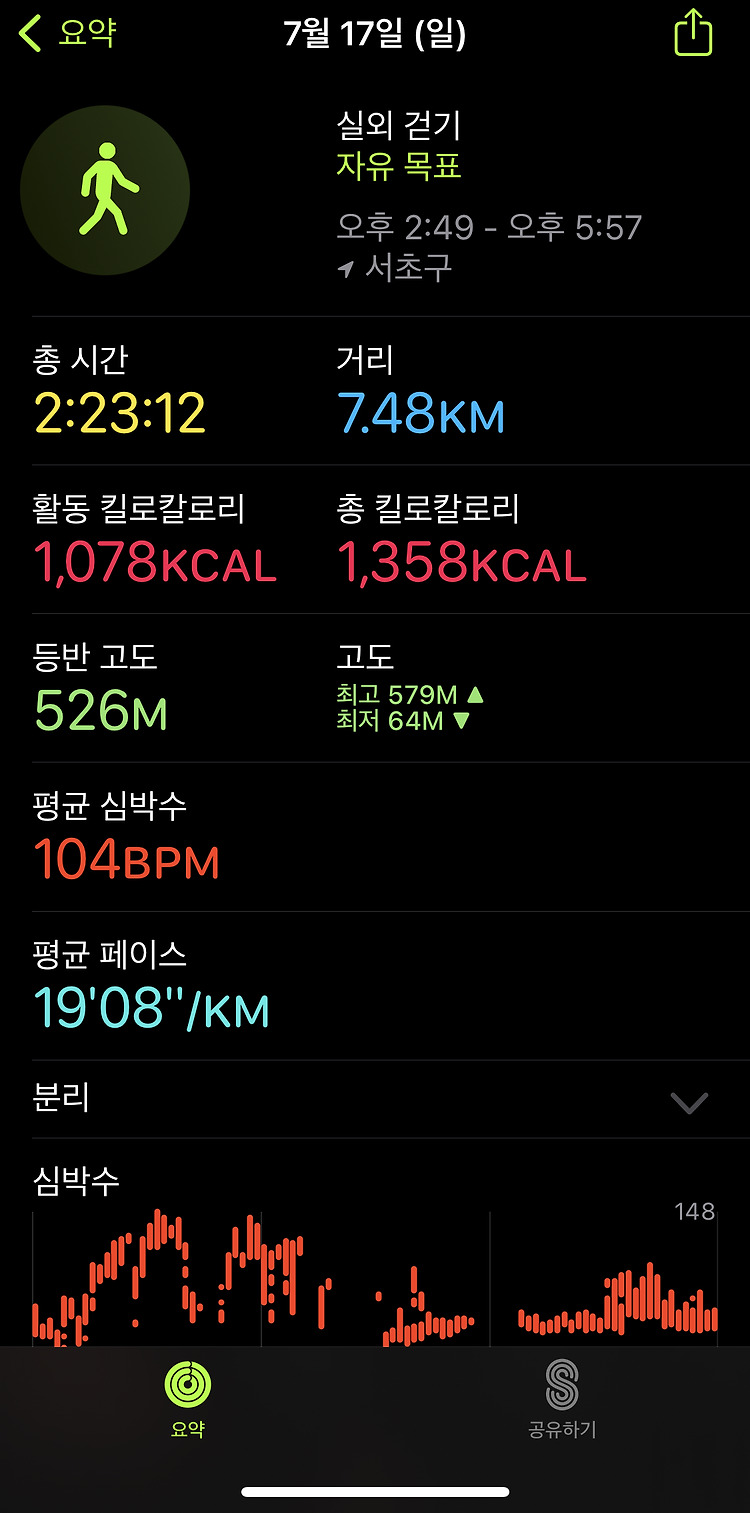The image size is (750, 1513).
Task: Switch to the 요약 tab
Action: [x=187, y=1398]
